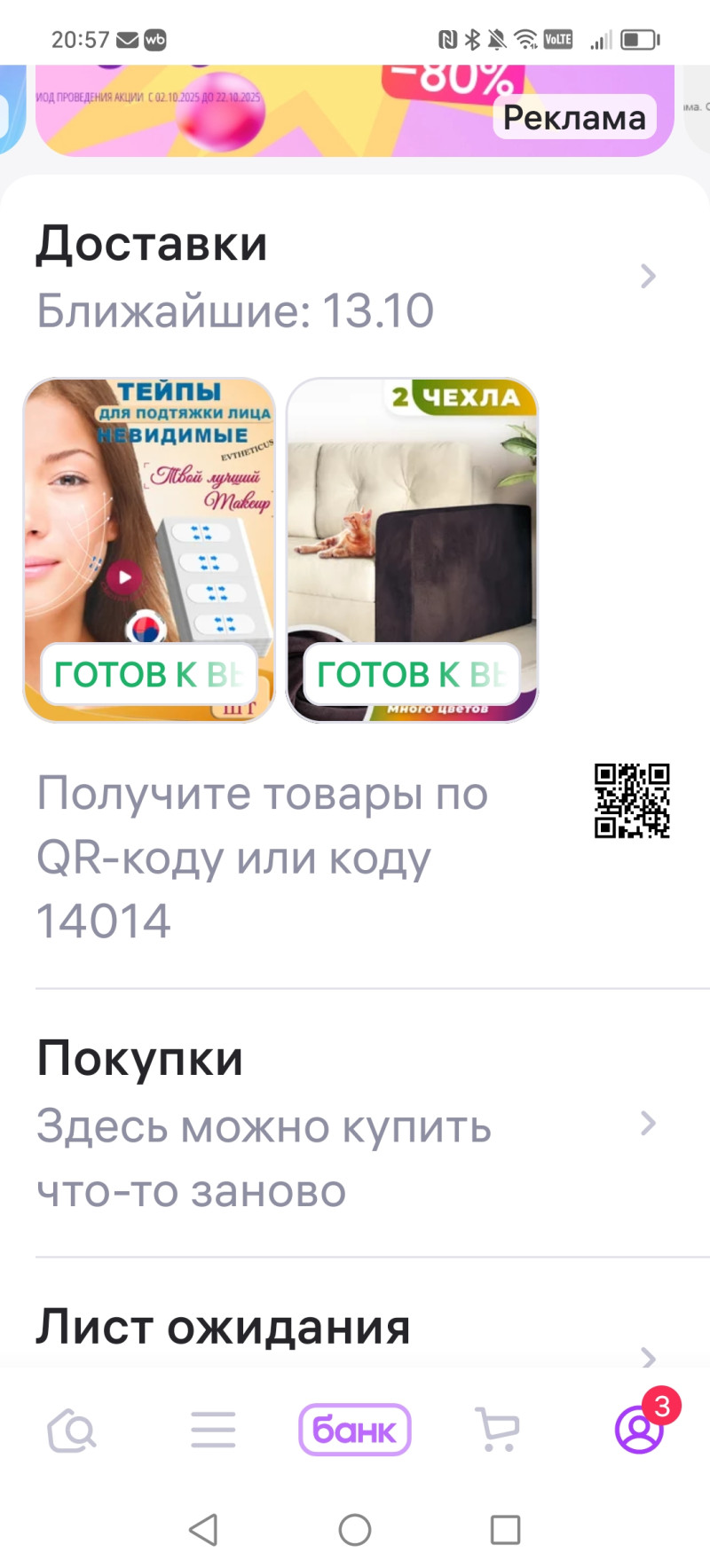Show the QR code for pickup

point(632,801)
